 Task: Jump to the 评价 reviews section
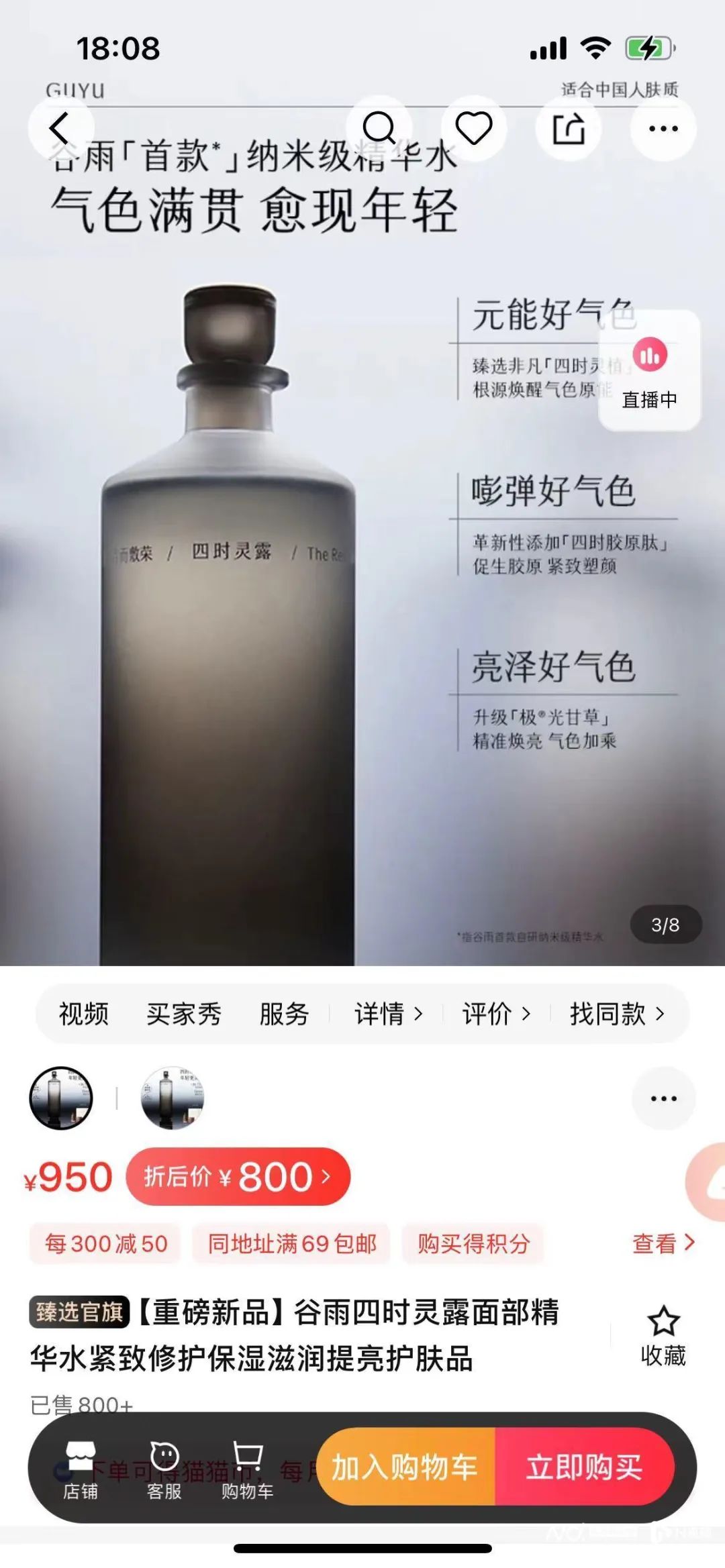[x=496, y=1014]
